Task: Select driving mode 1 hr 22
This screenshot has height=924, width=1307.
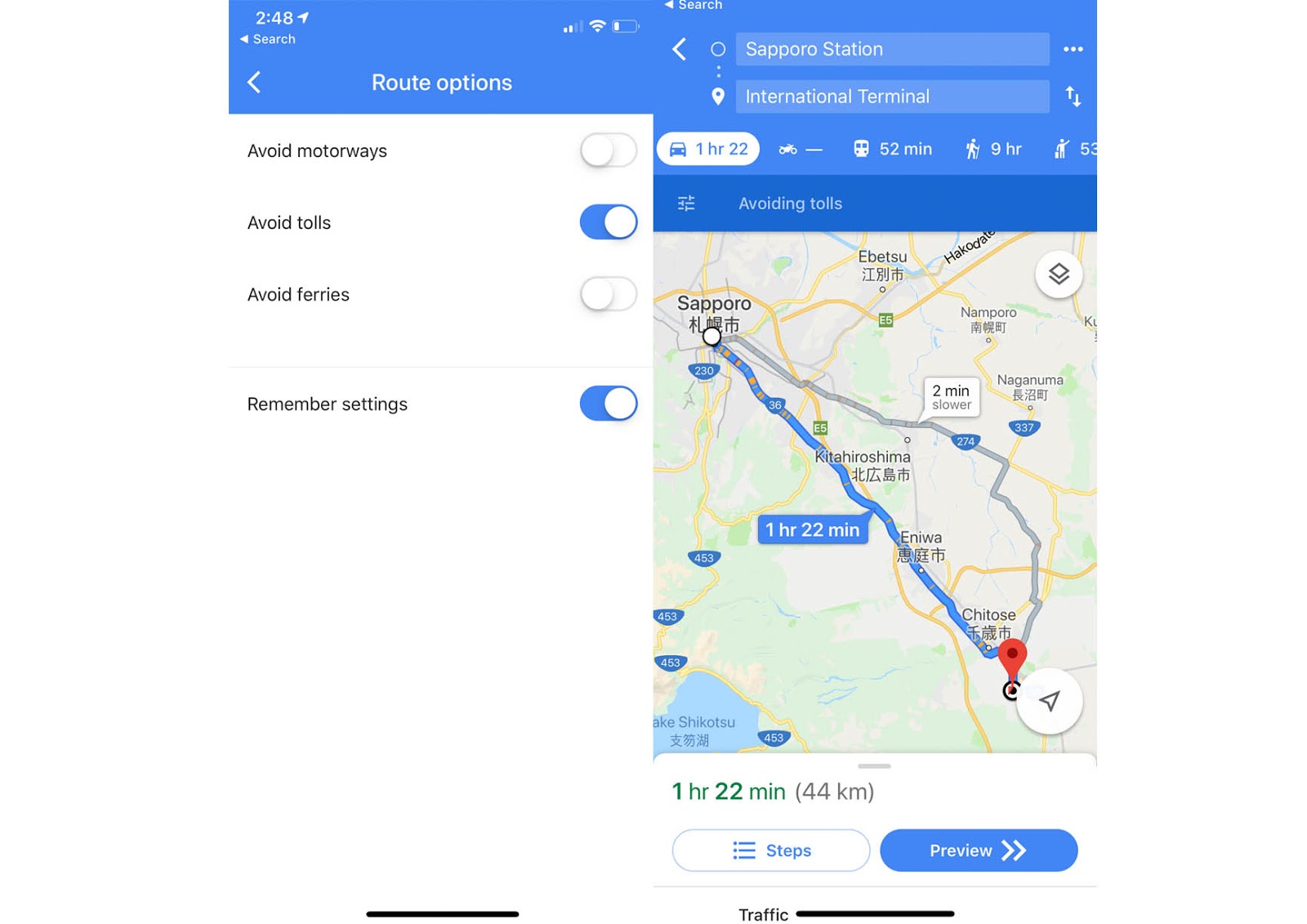Action: coord(708,149)
